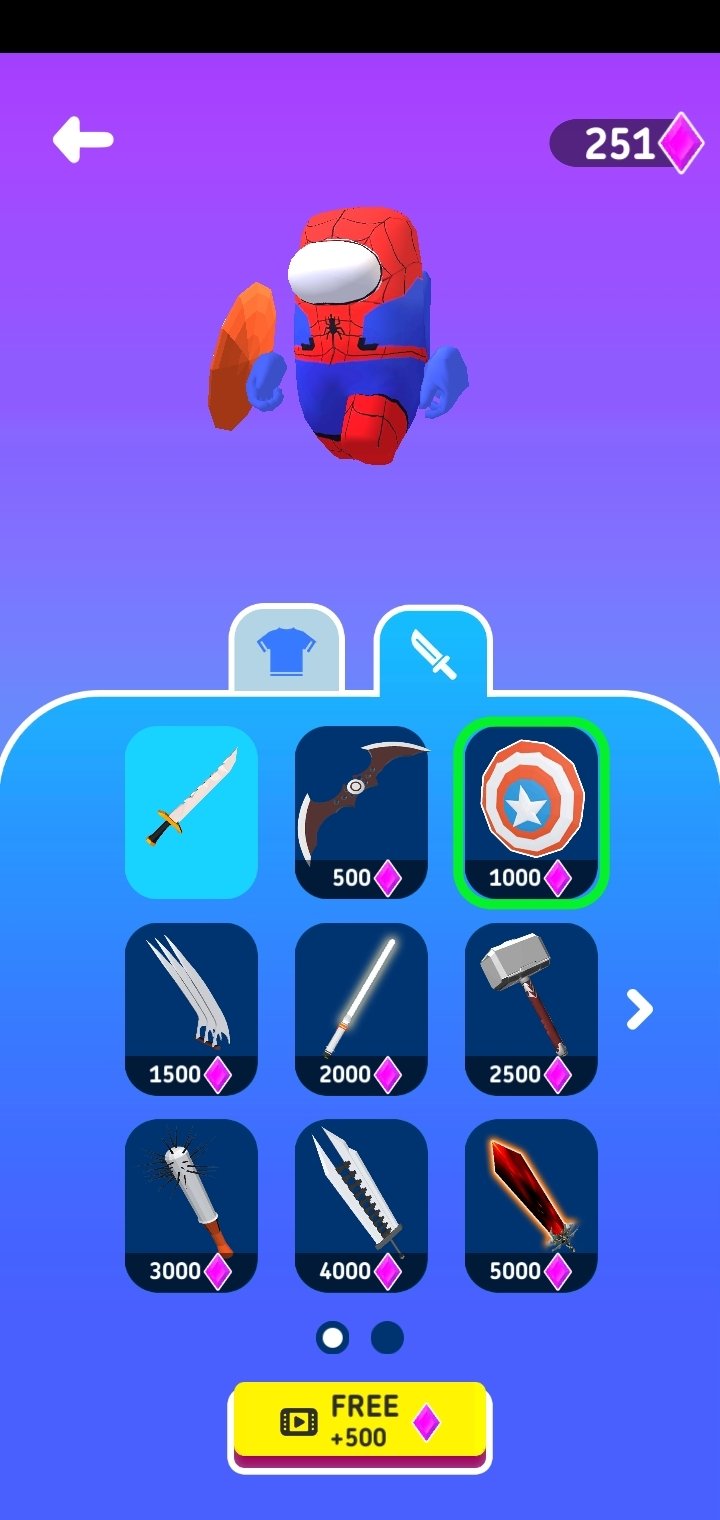Viewport: 720px width, 1520px height.
Task: Choose the hammer costing 2500
Action: pos(531,1009)
